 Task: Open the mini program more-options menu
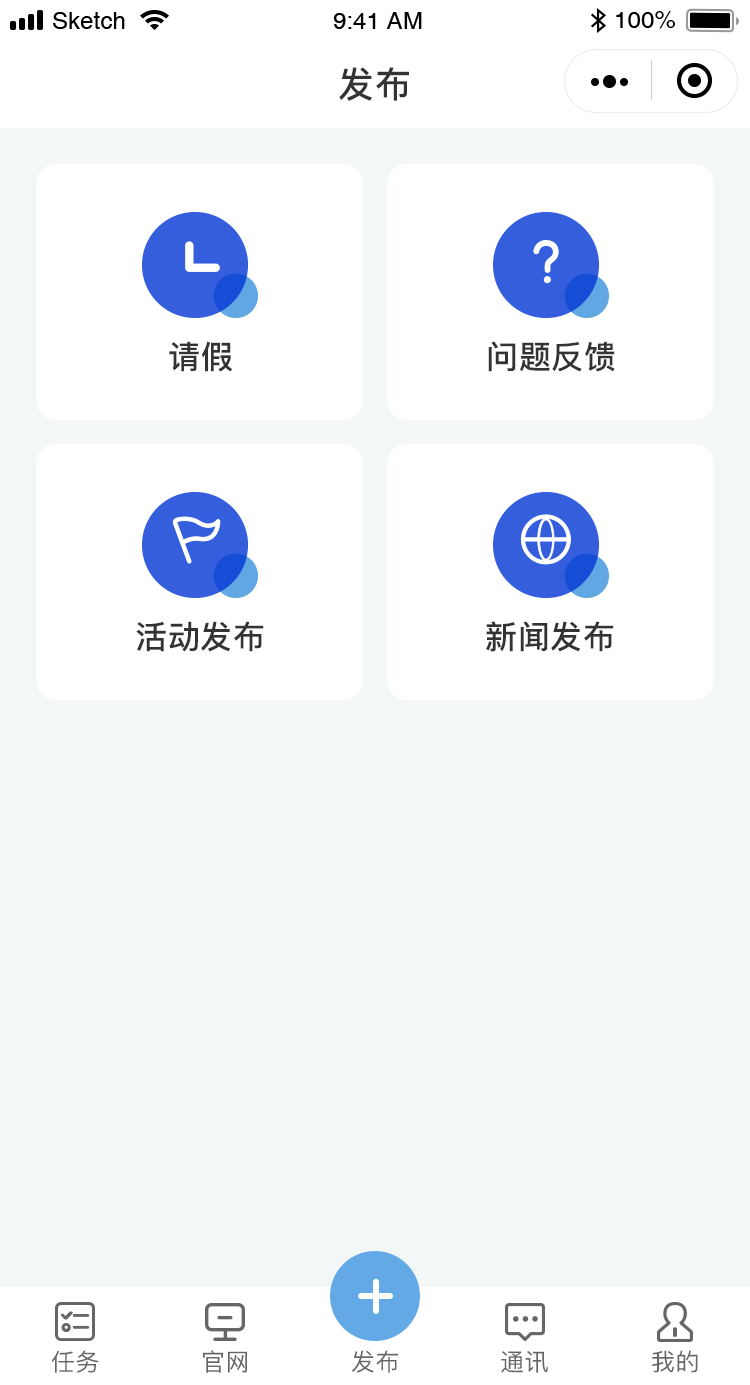tap(609, 81)
